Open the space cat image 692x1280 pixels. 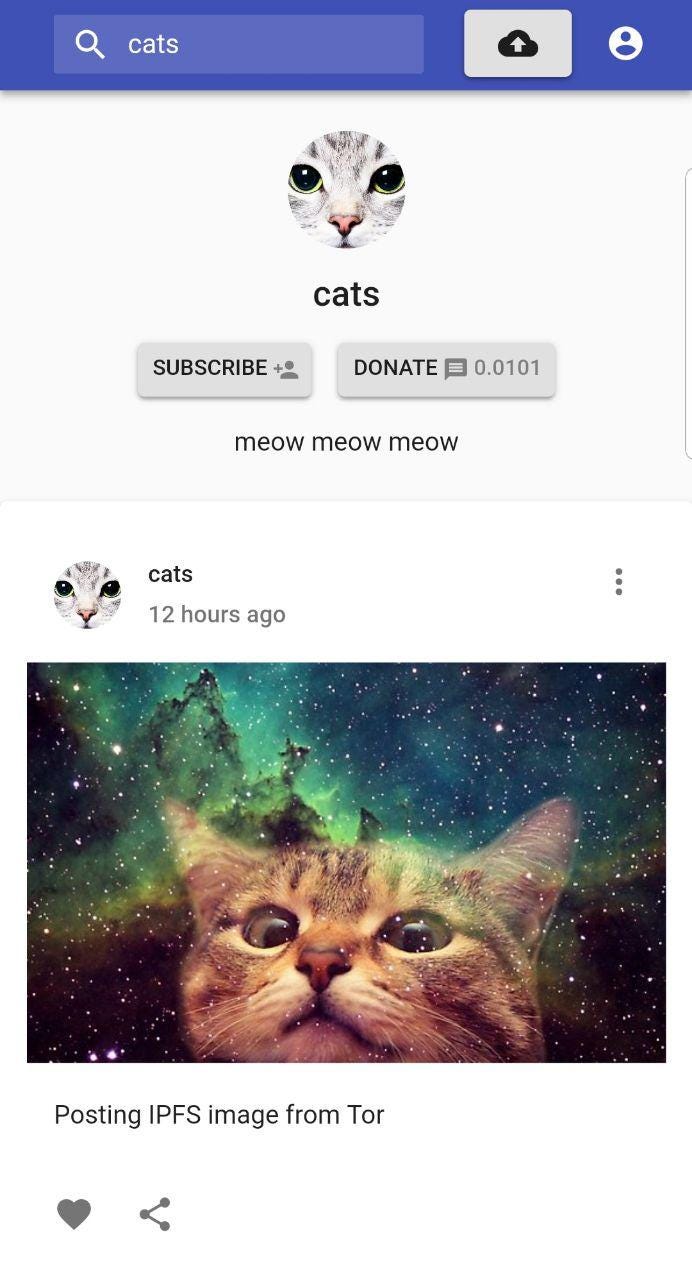coord(346,862)
